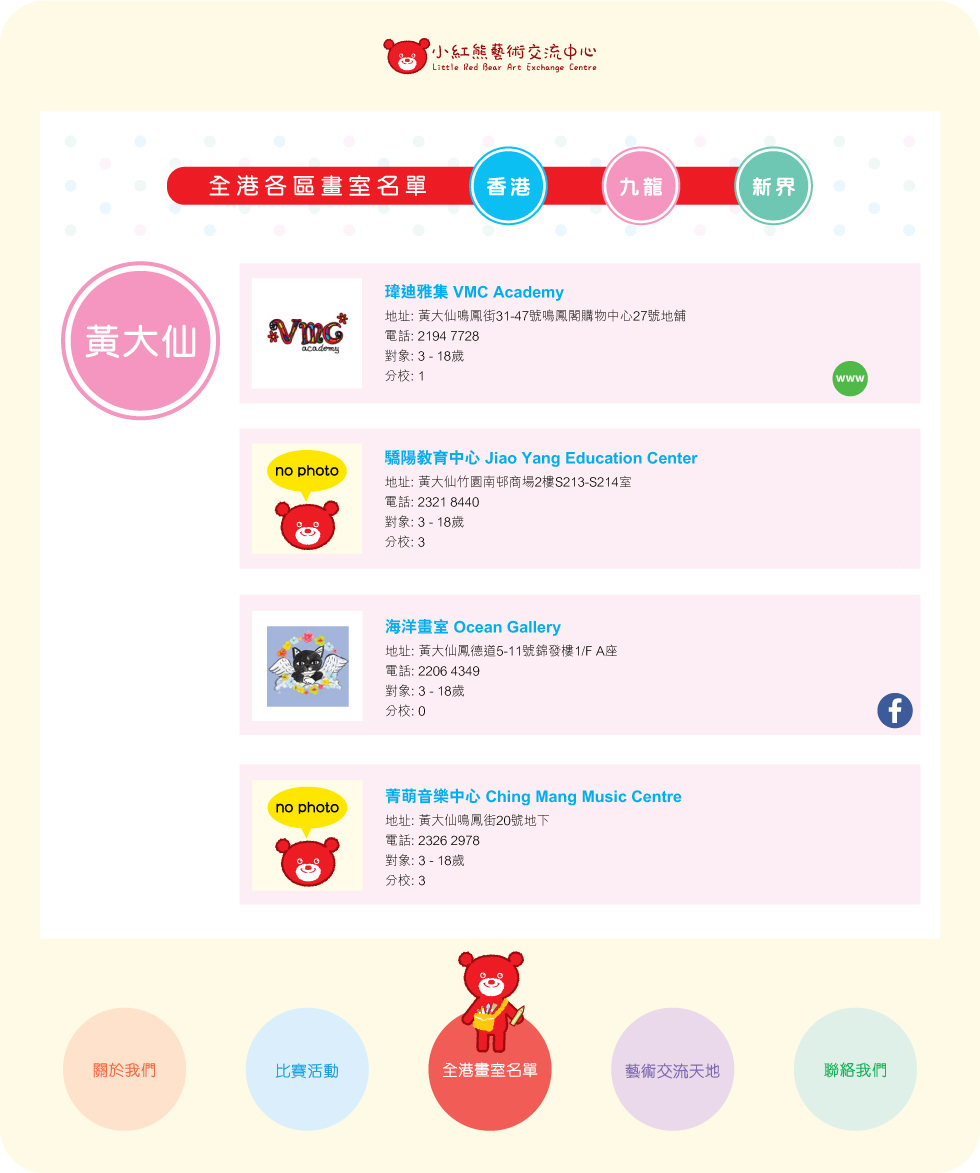The height and width of the screenshot is (1173, 980).
Task: Open the Ching Mang Music Centre listing
Action: tap(533, 797)
